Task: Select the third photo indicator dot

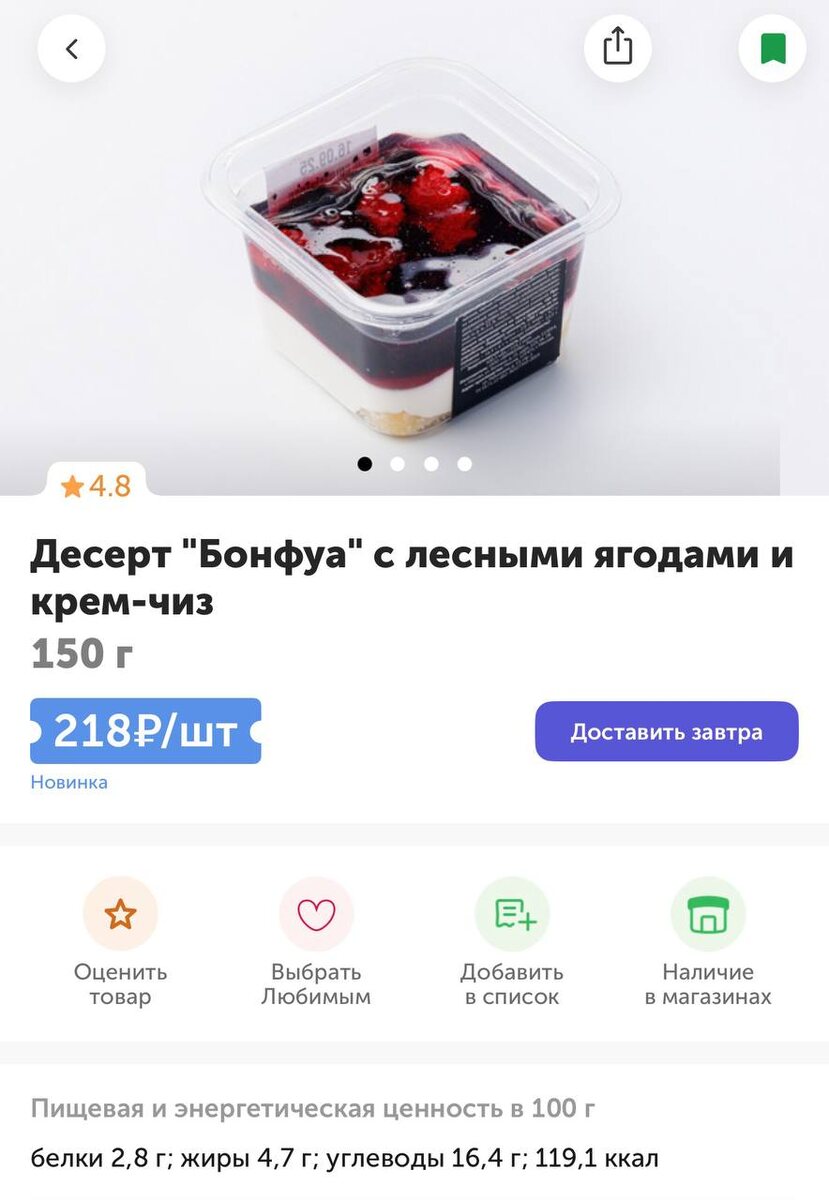Action: point(430,463)
